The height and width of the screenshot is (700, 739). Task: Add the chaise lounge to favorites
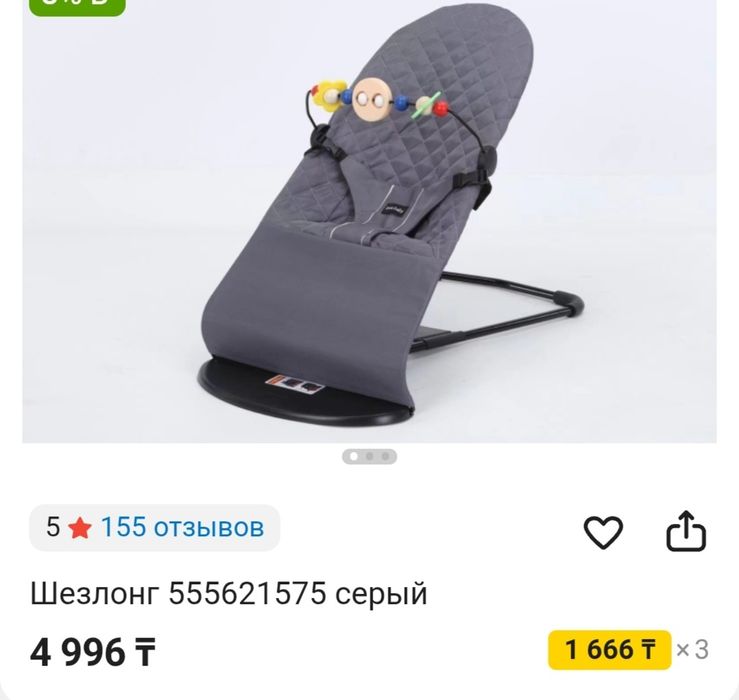(603, 532)
